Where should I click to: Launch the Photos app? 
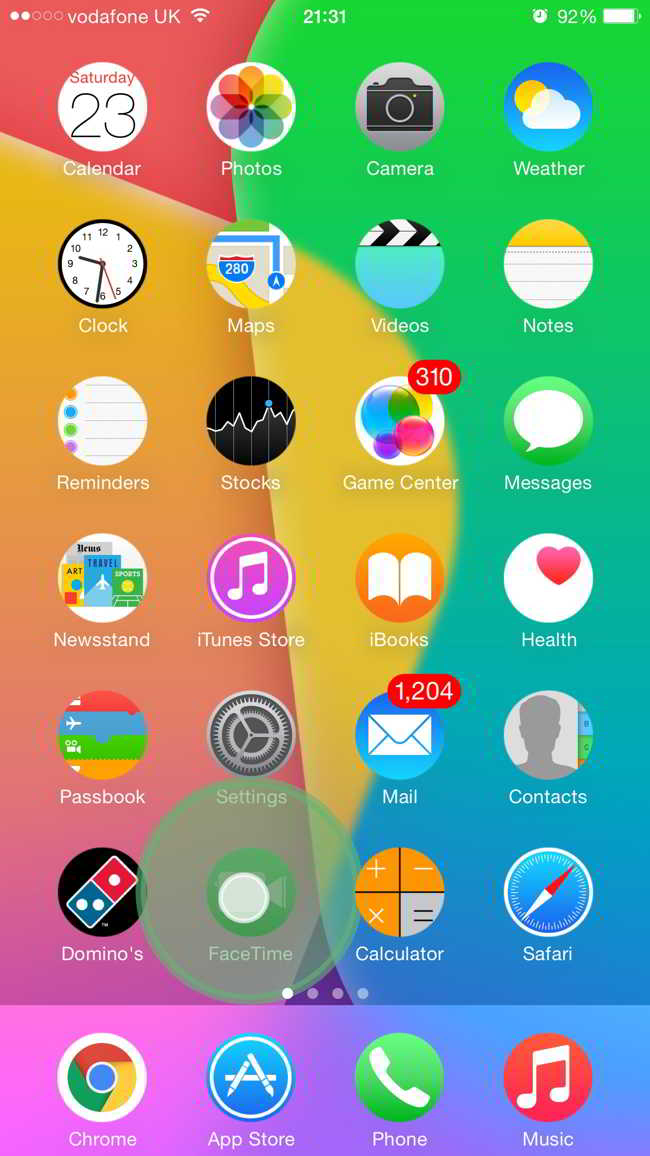pos(251,107)
